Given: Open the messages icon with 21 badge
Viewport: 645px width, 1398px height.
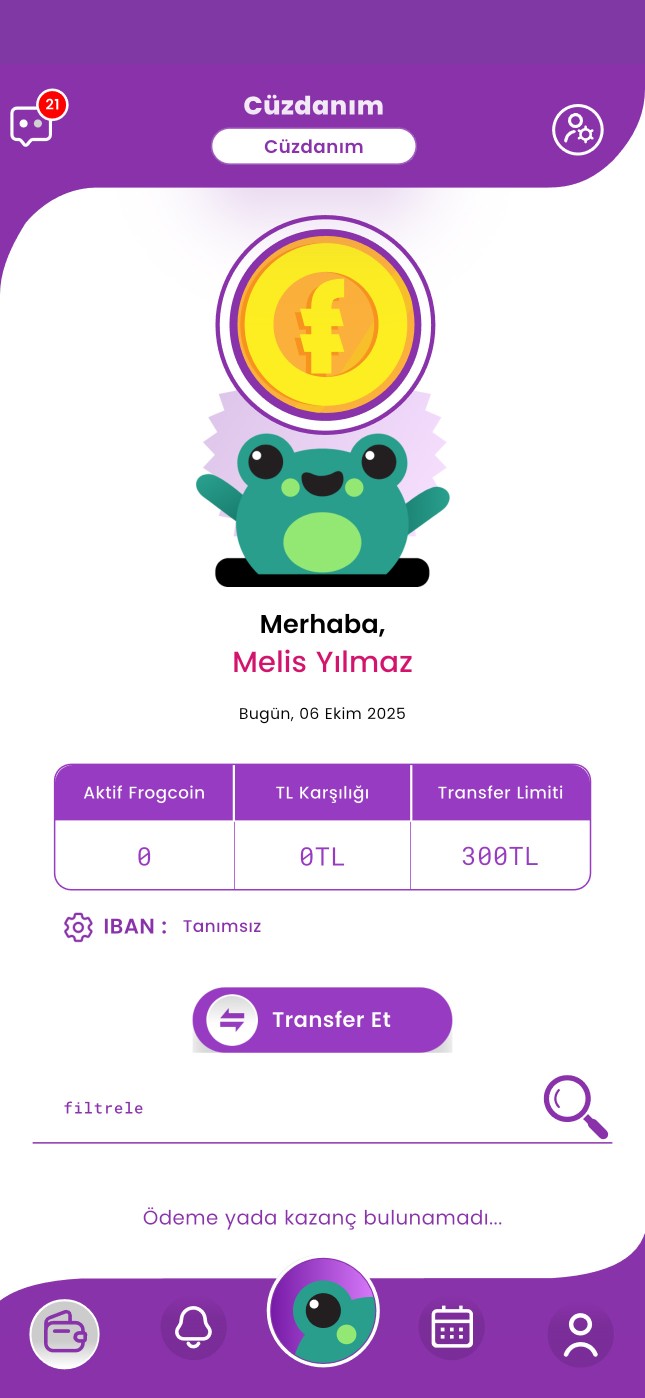Looking at the screenshot, I should pos(31,126).
